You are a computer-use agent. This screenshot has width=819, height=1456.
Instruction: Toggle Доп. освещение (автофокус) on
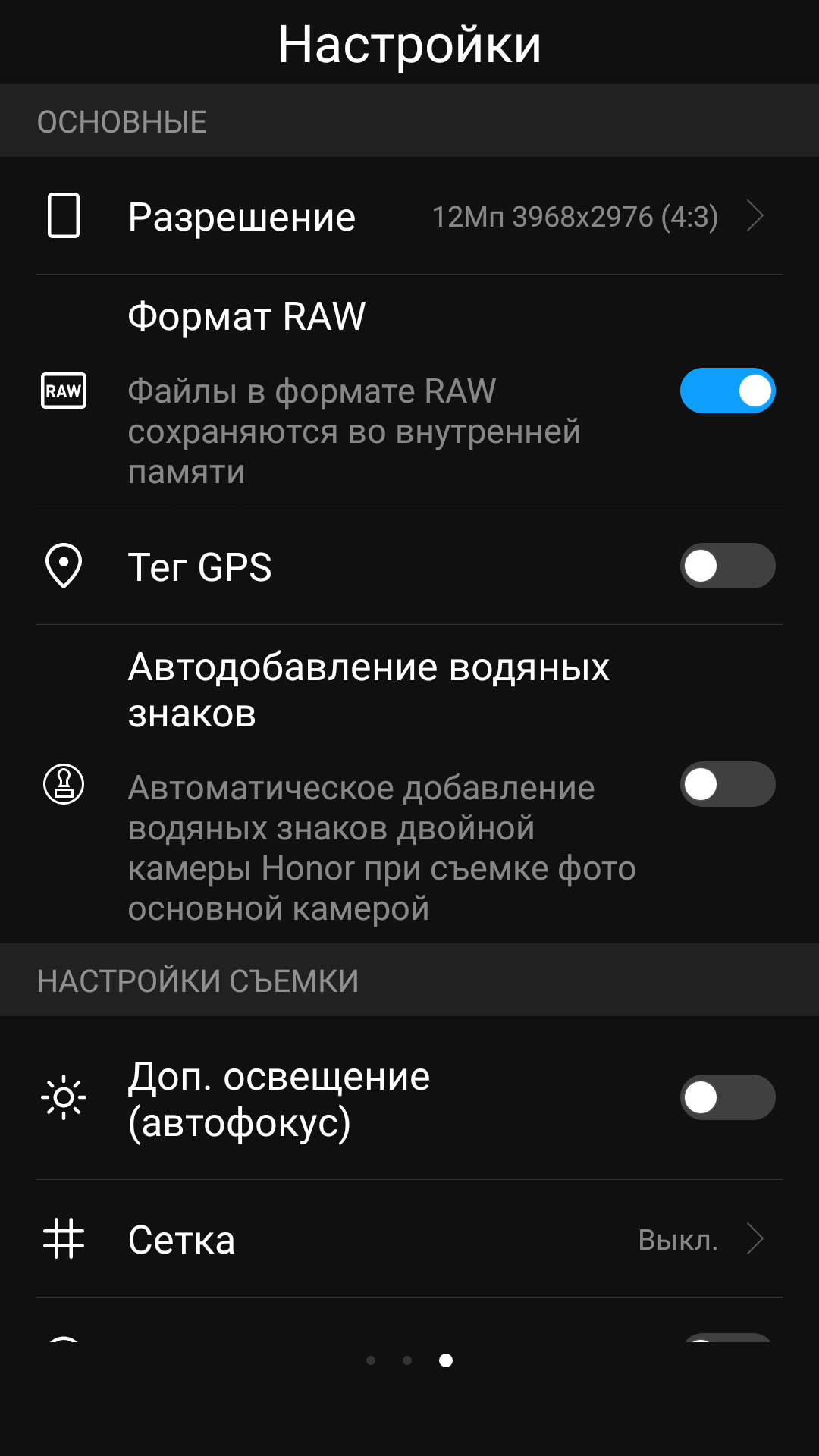pyautogui.click(x=727, y=1097)
